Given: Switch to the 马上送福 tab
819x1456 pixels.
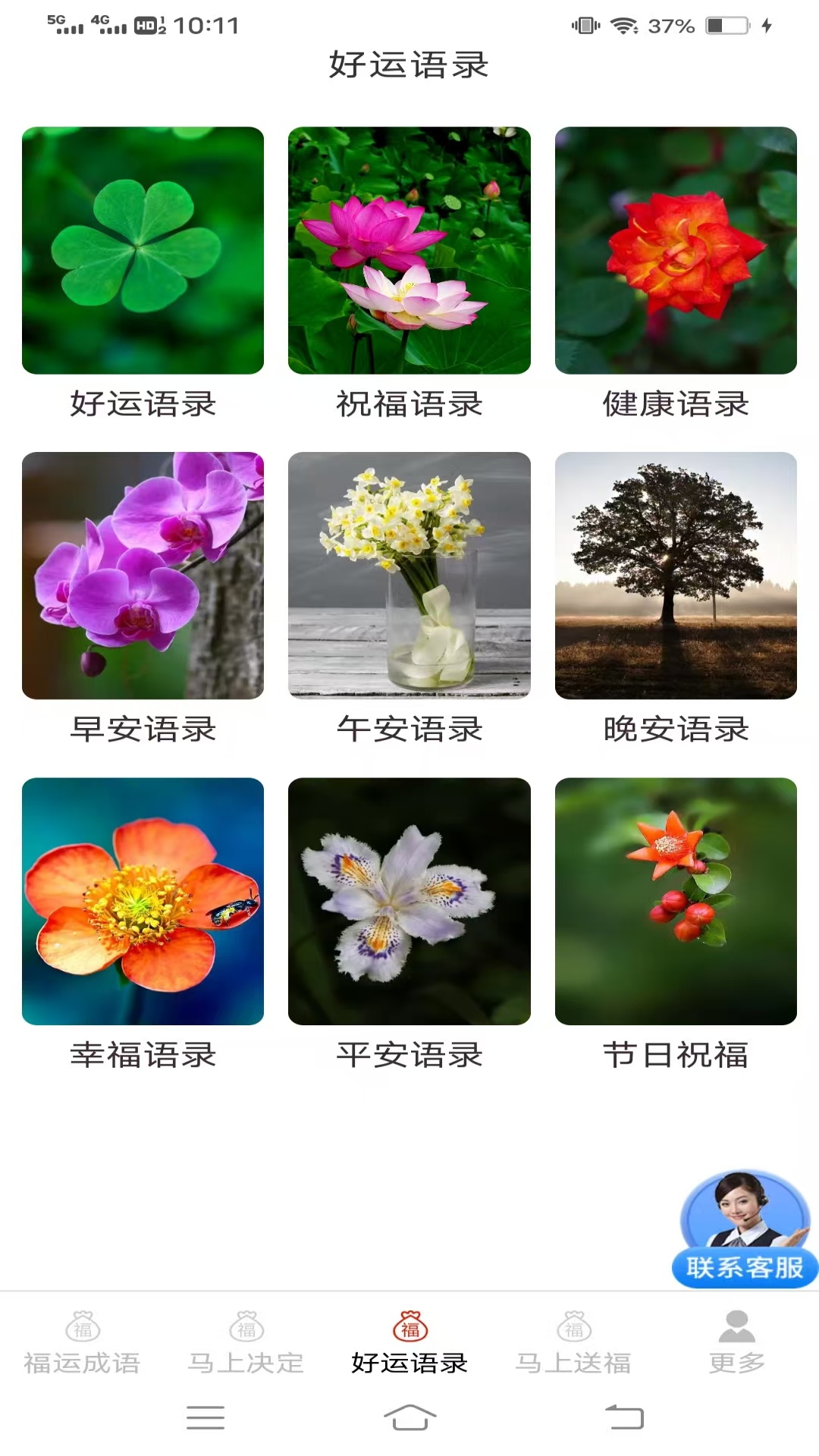Looking at the screenshot, I should click(x=573, y=1343).
